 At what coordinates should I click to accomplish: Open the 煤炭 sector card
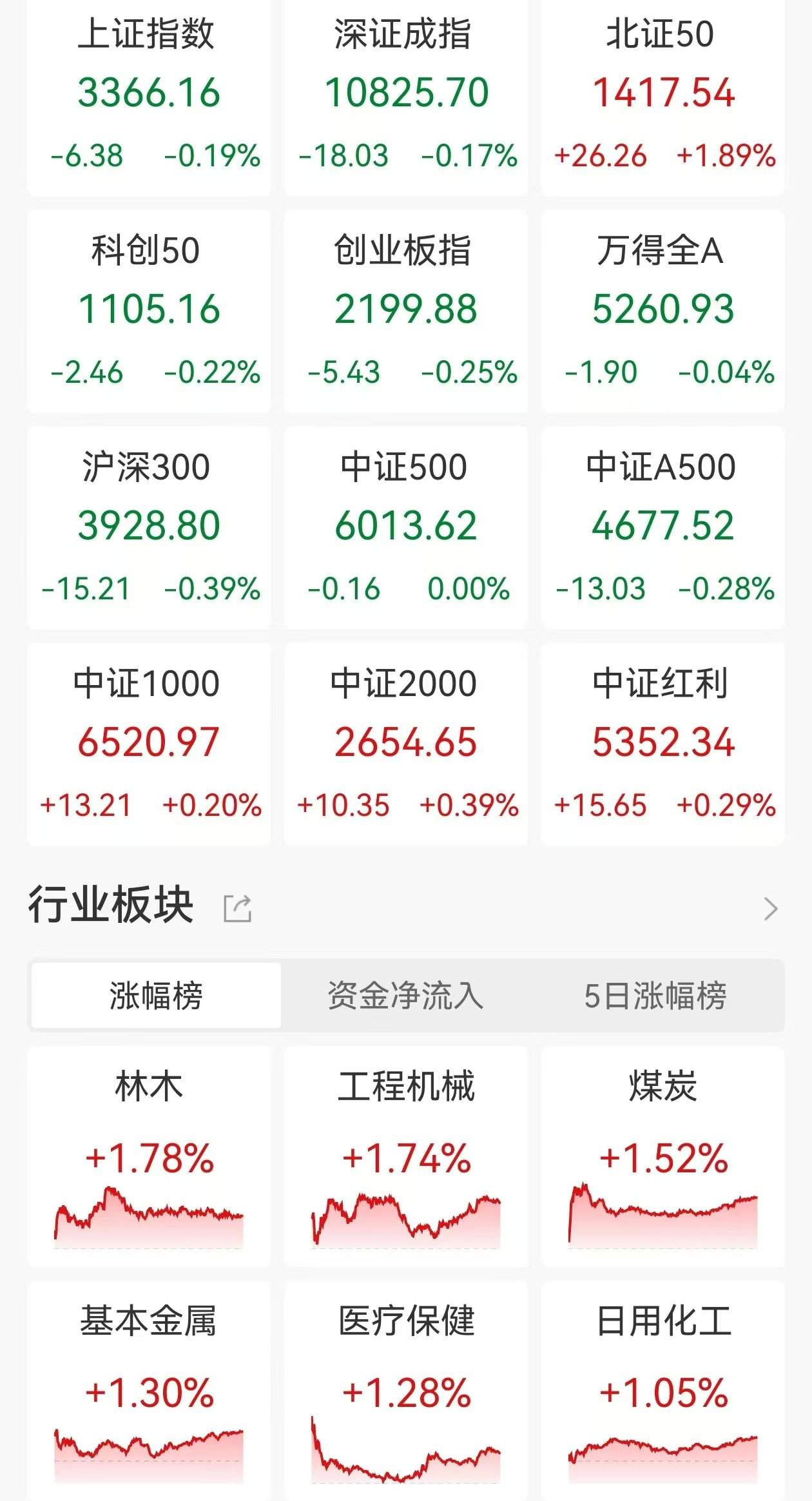[662, 1157]
